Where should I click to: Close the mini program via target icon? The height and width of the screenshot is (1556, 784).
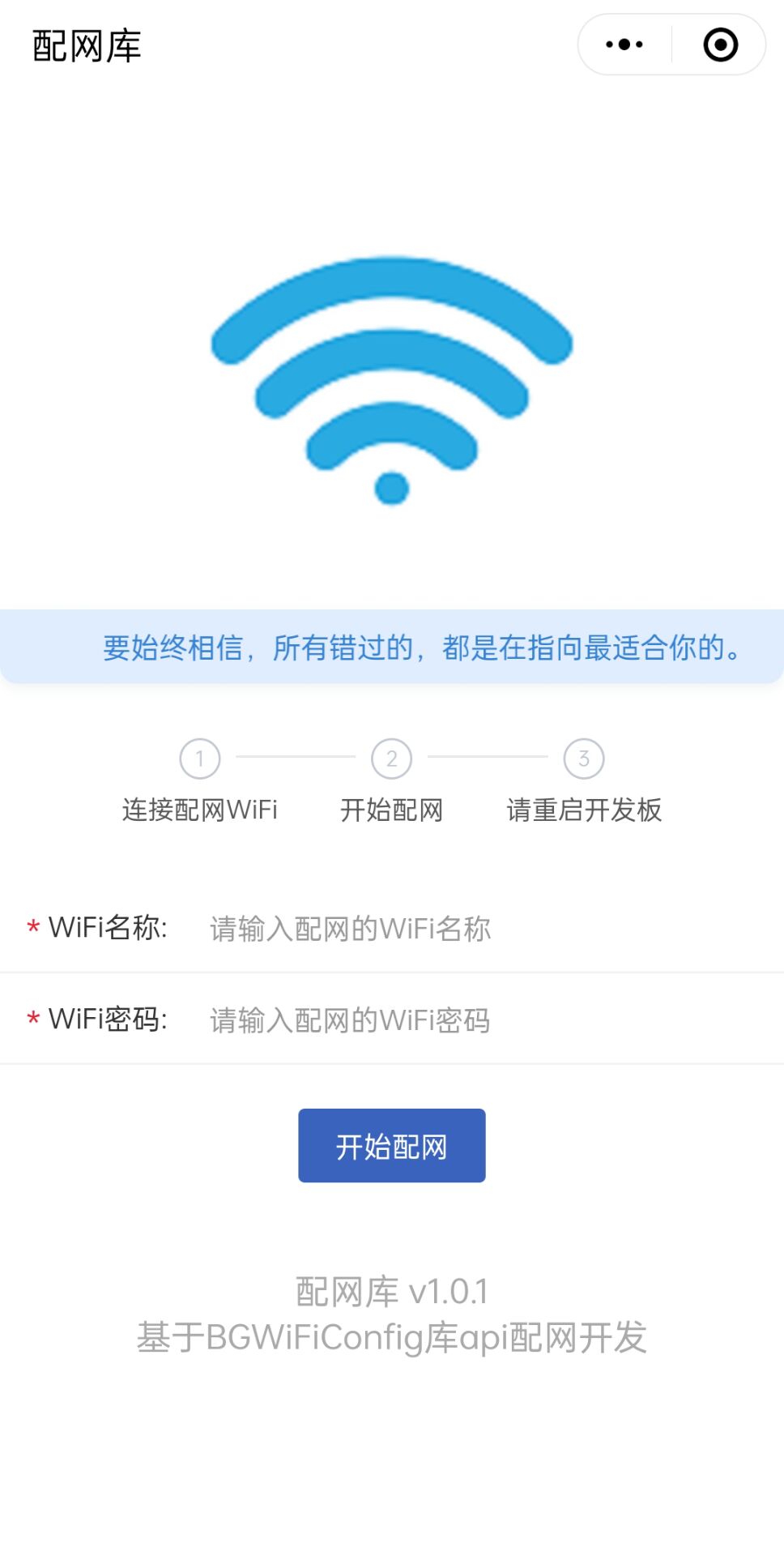click(x=720, y=45)
